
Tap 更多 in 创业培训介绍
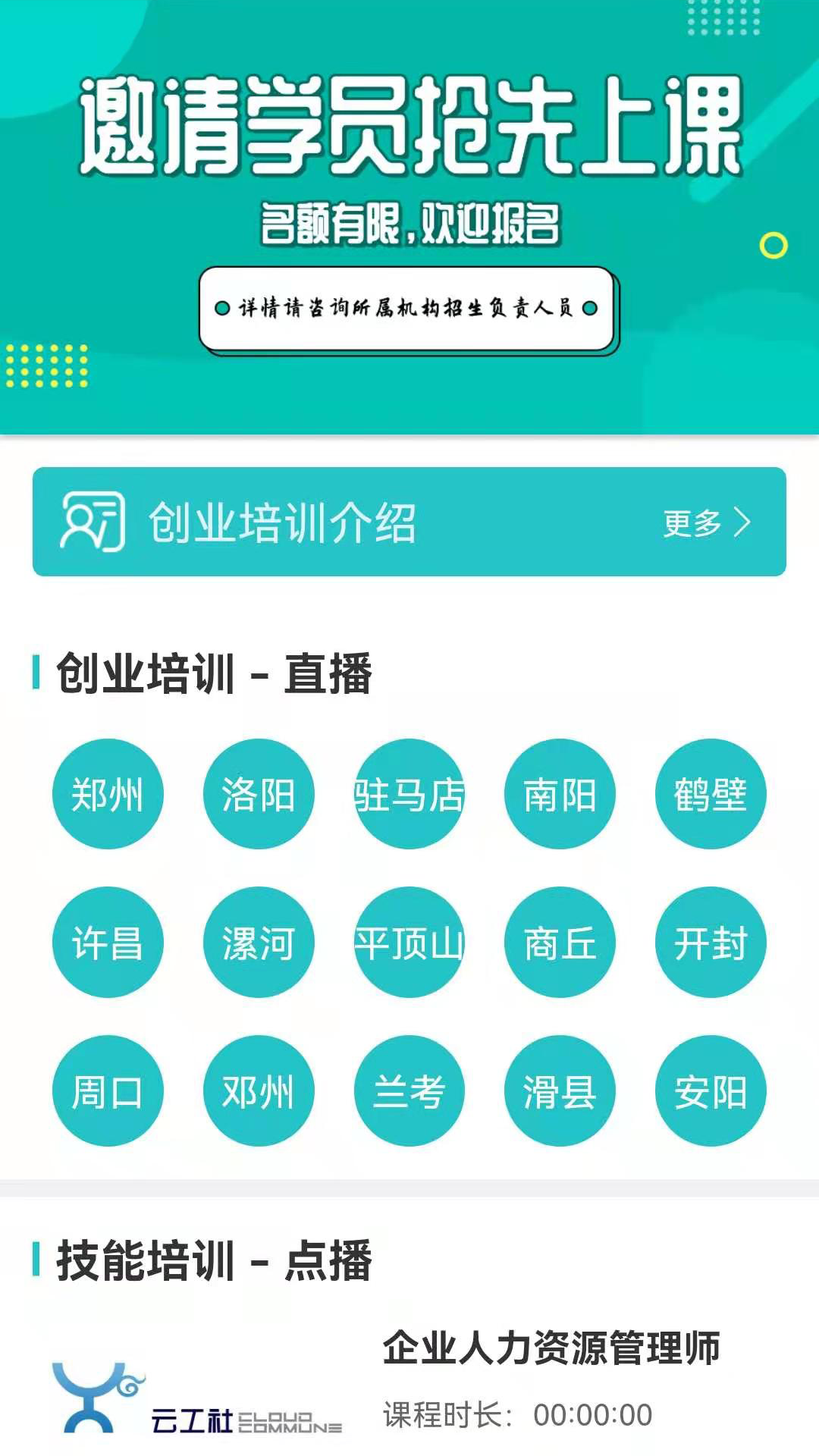coord(706,522)
